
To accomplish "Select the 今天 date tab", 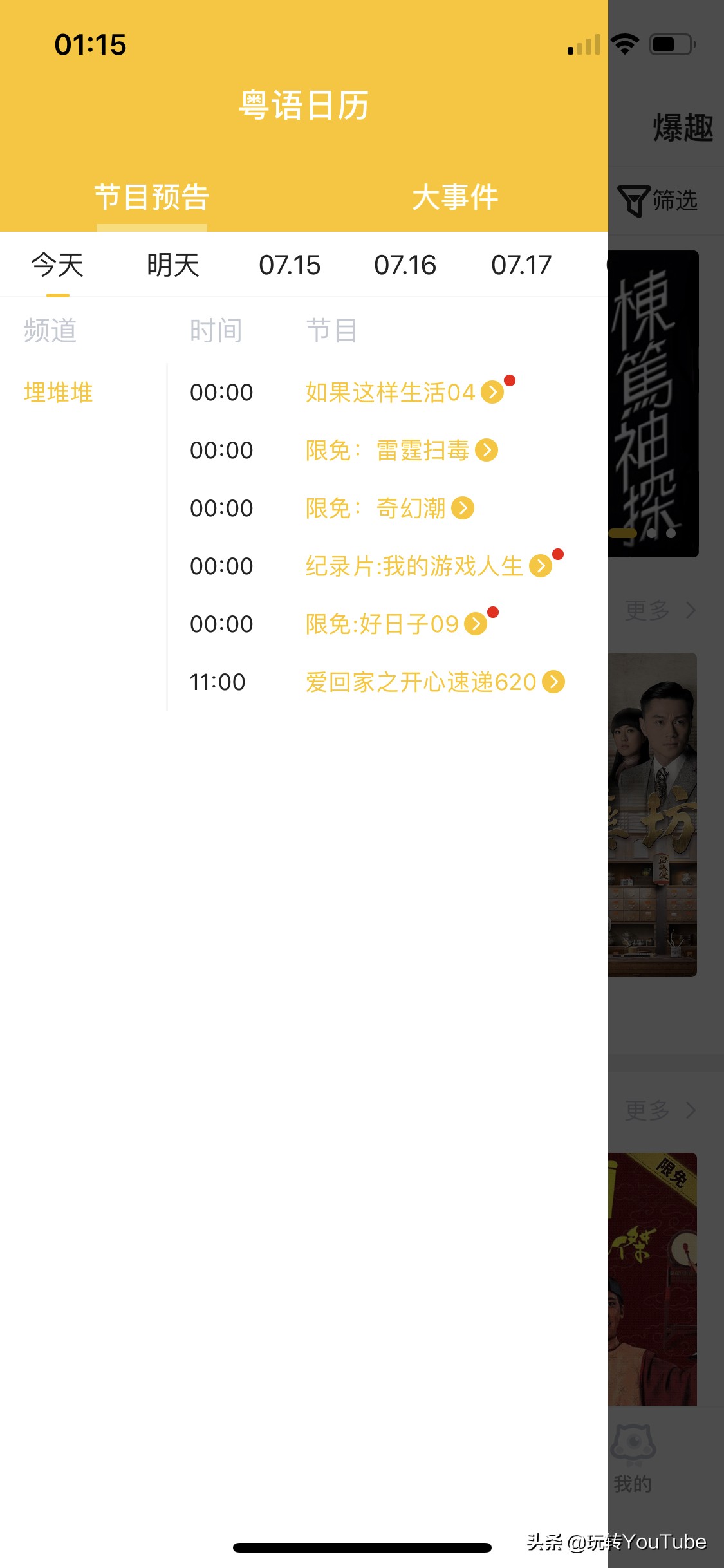I will coord(57,265).
